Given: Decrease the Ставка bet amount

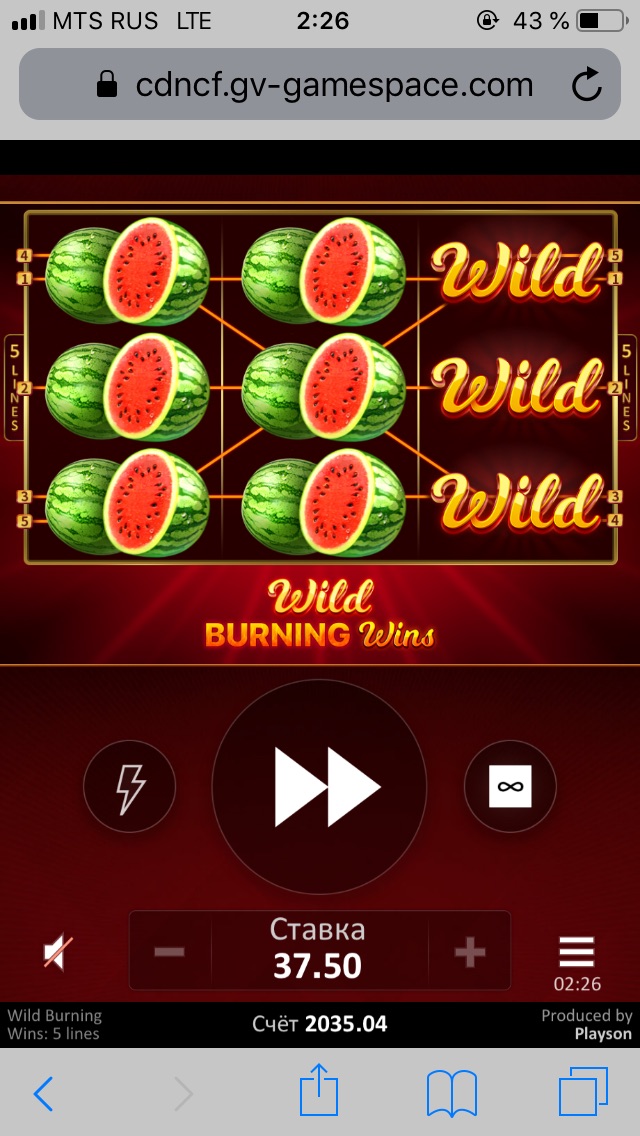Looking at the screenshot, I should click(x=170, y=951).
